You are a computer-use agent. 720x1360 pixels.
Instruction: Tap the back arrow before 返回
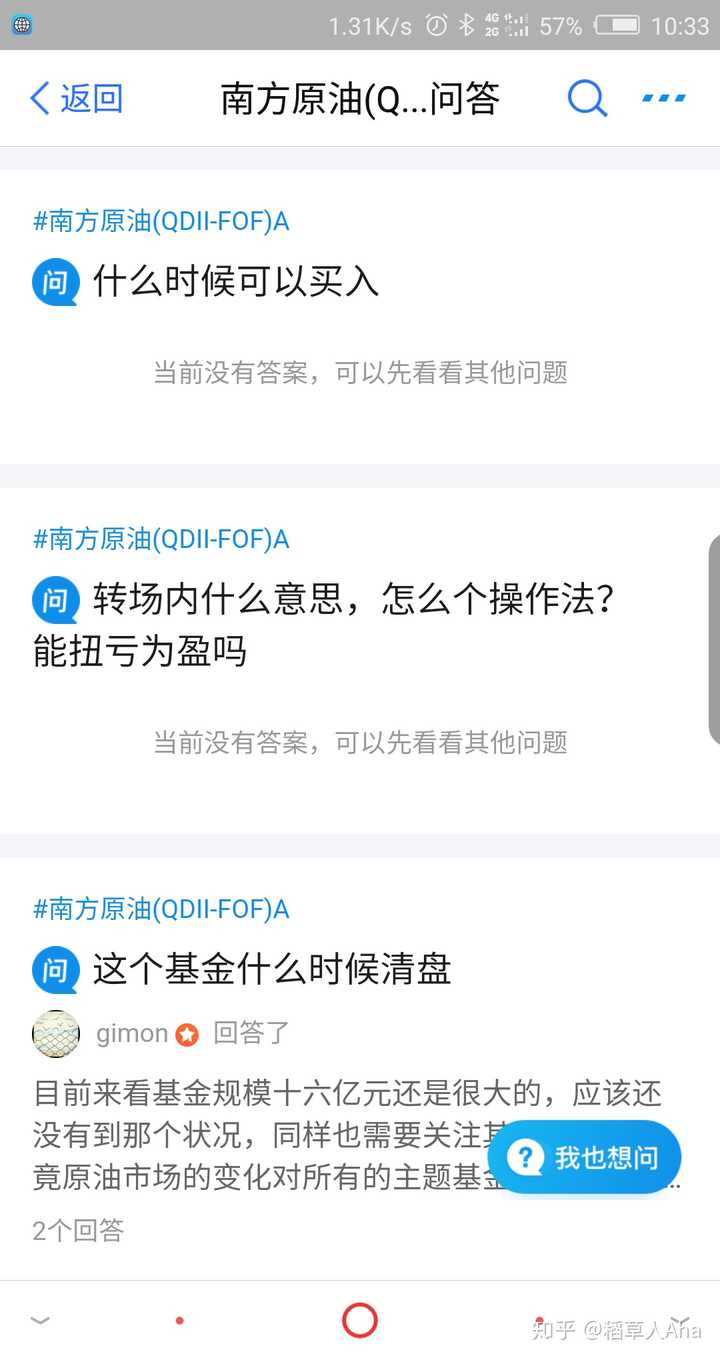click(x=38, y=98)
